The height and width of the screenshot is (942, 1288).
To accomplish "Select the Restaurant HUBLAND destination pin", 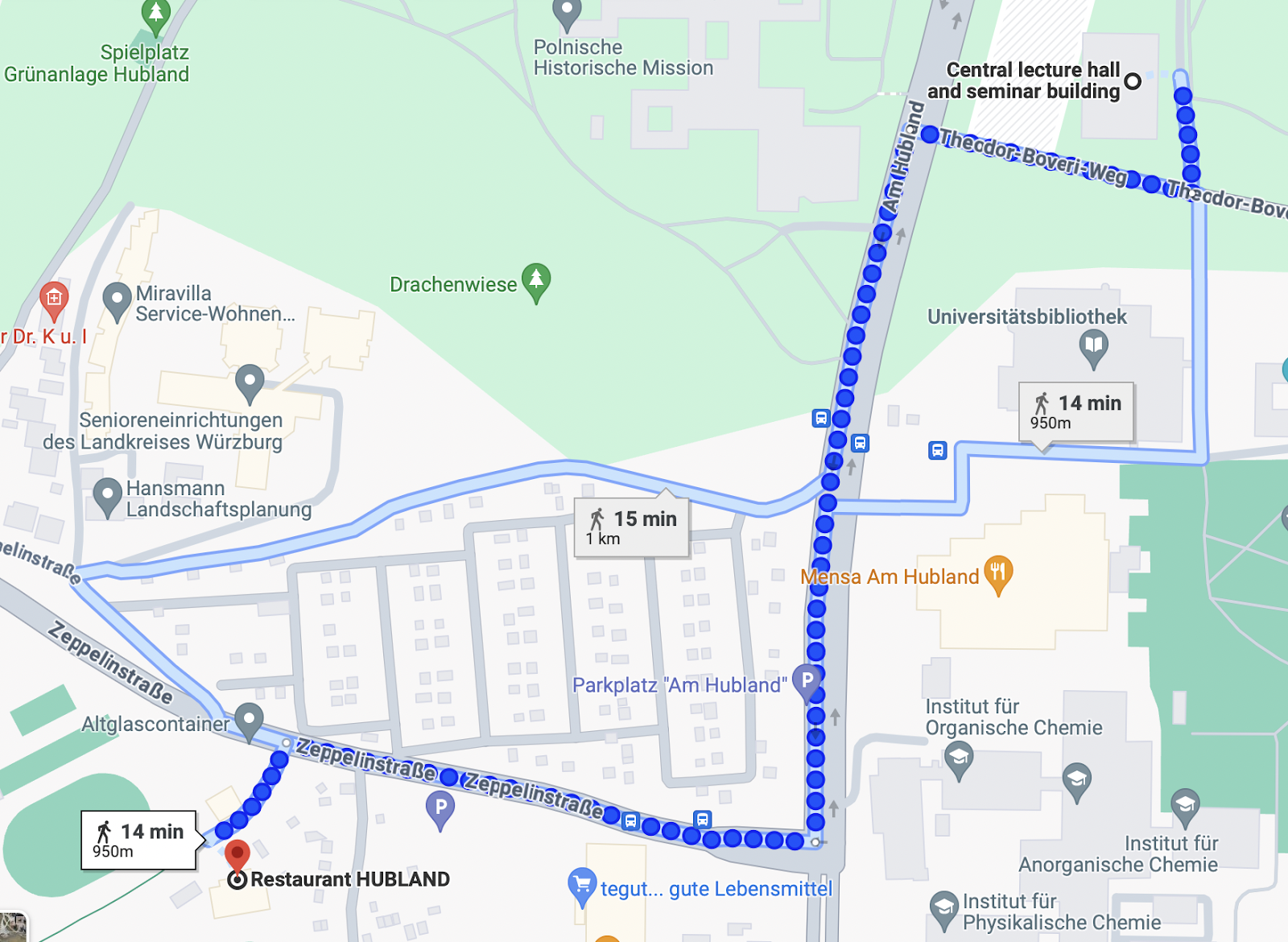I will [x=237, y=857].
